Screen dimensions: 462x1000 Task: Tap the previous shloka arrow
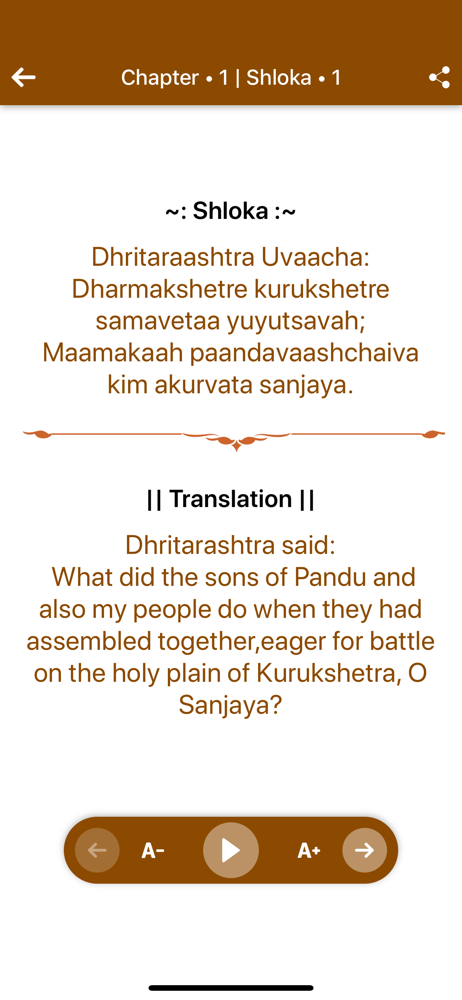97,850
